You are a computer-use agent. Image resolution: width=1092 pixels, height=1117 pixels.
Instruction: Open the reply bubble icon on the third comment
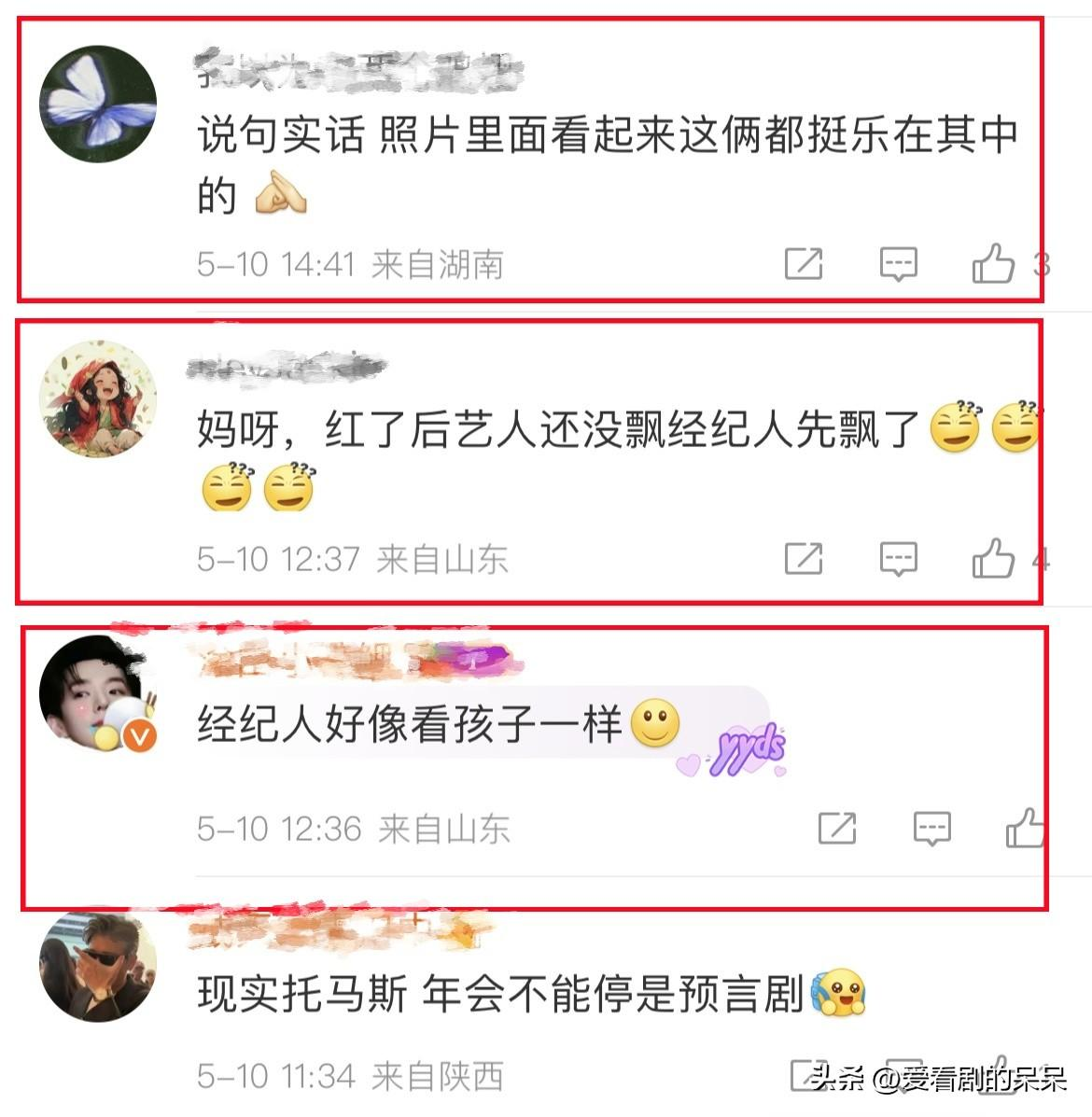coord(933,827)
